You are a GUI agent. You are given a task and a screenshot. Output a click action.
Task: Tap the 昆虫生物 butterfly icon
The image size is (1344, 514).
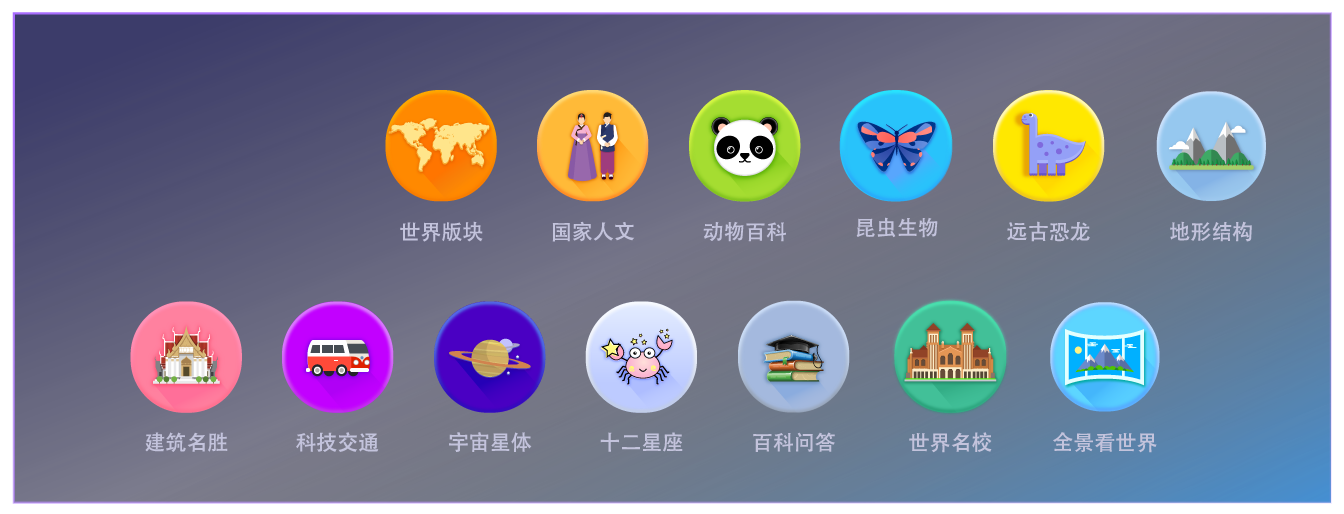[896, 146]
